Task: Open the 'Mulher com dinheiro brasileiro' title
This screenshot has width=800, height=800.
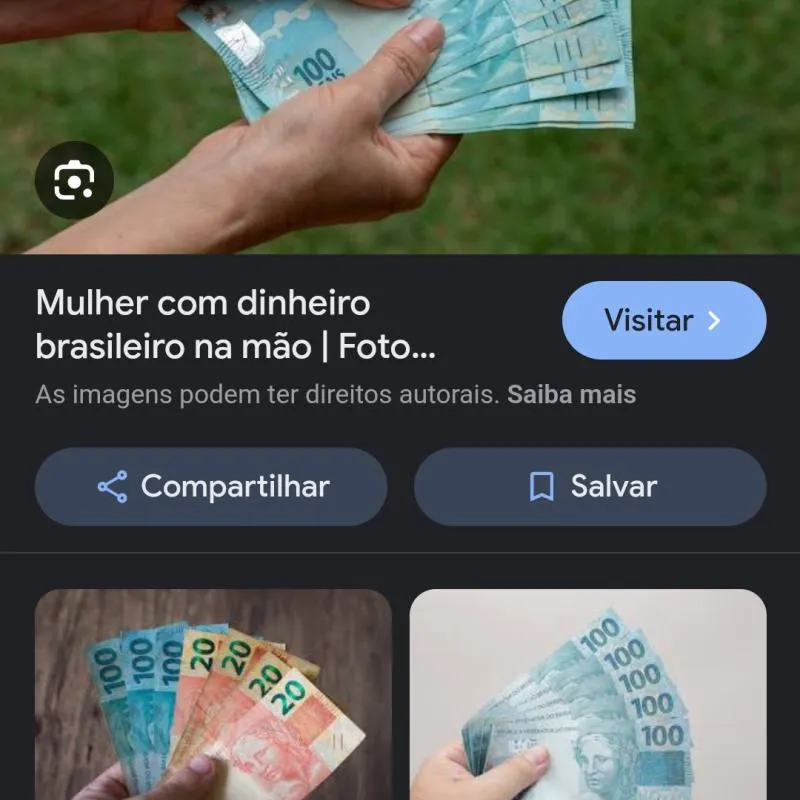Action: point(236,324)
